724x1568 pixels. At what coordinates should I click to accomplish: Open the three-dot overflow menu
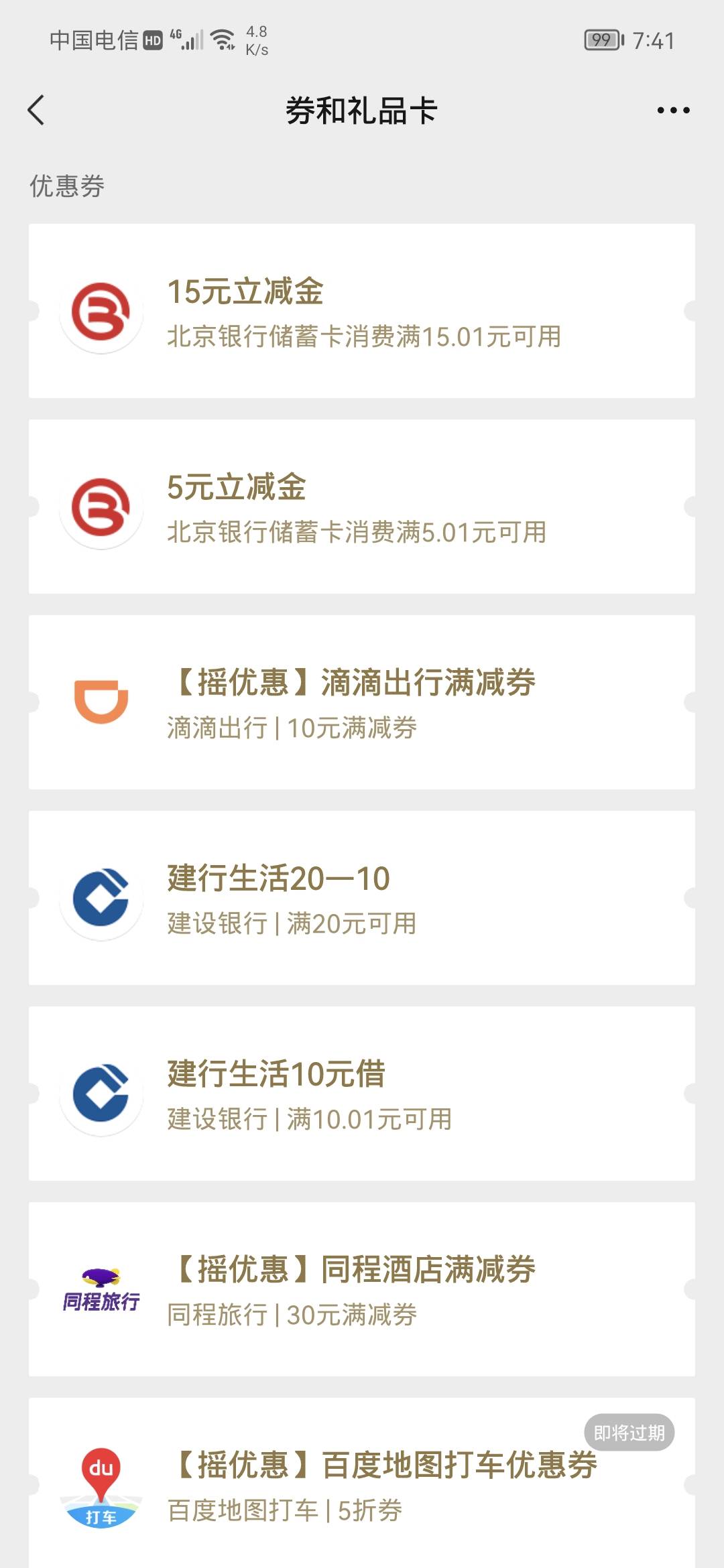(x=673, y=111)
